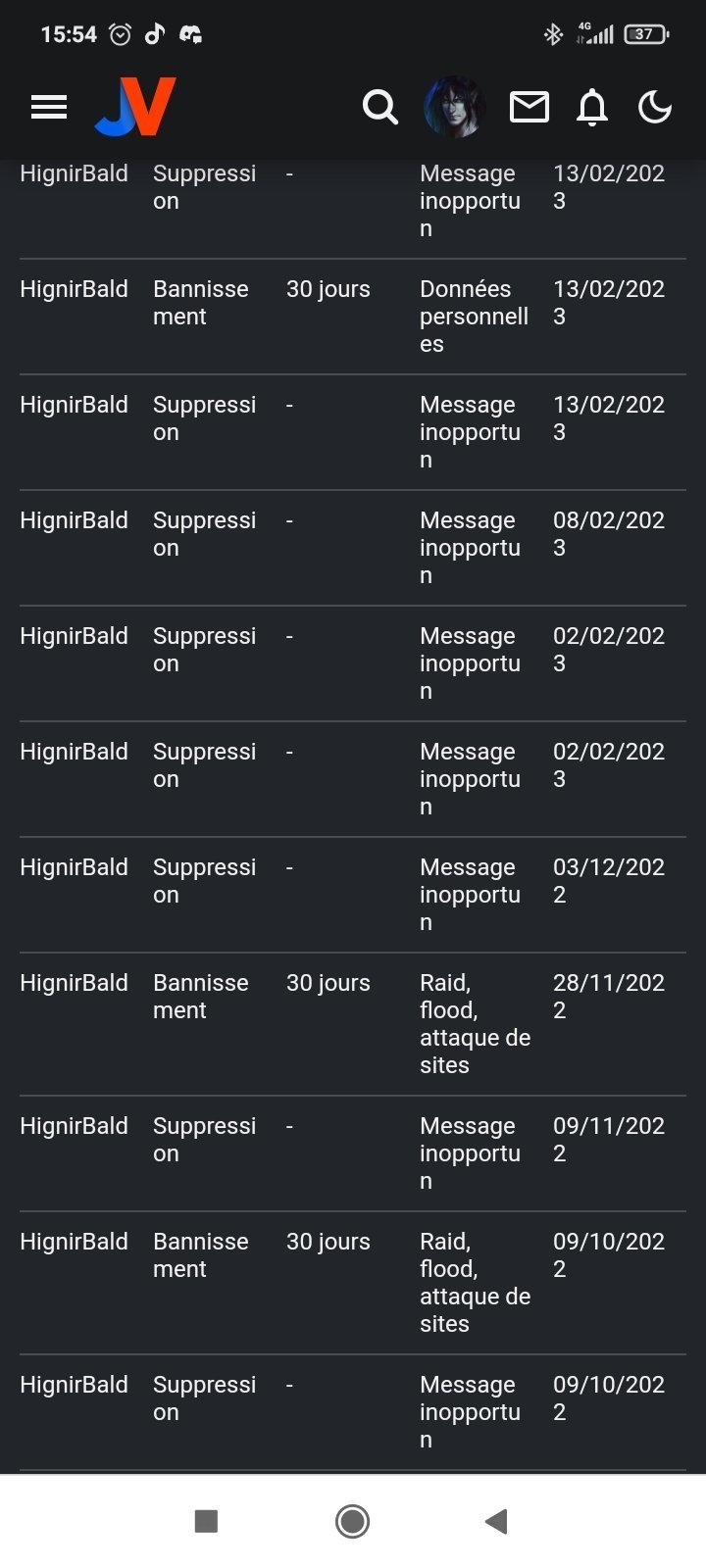Tap the system back button

pyautogui.click(x=496, y=1521)
